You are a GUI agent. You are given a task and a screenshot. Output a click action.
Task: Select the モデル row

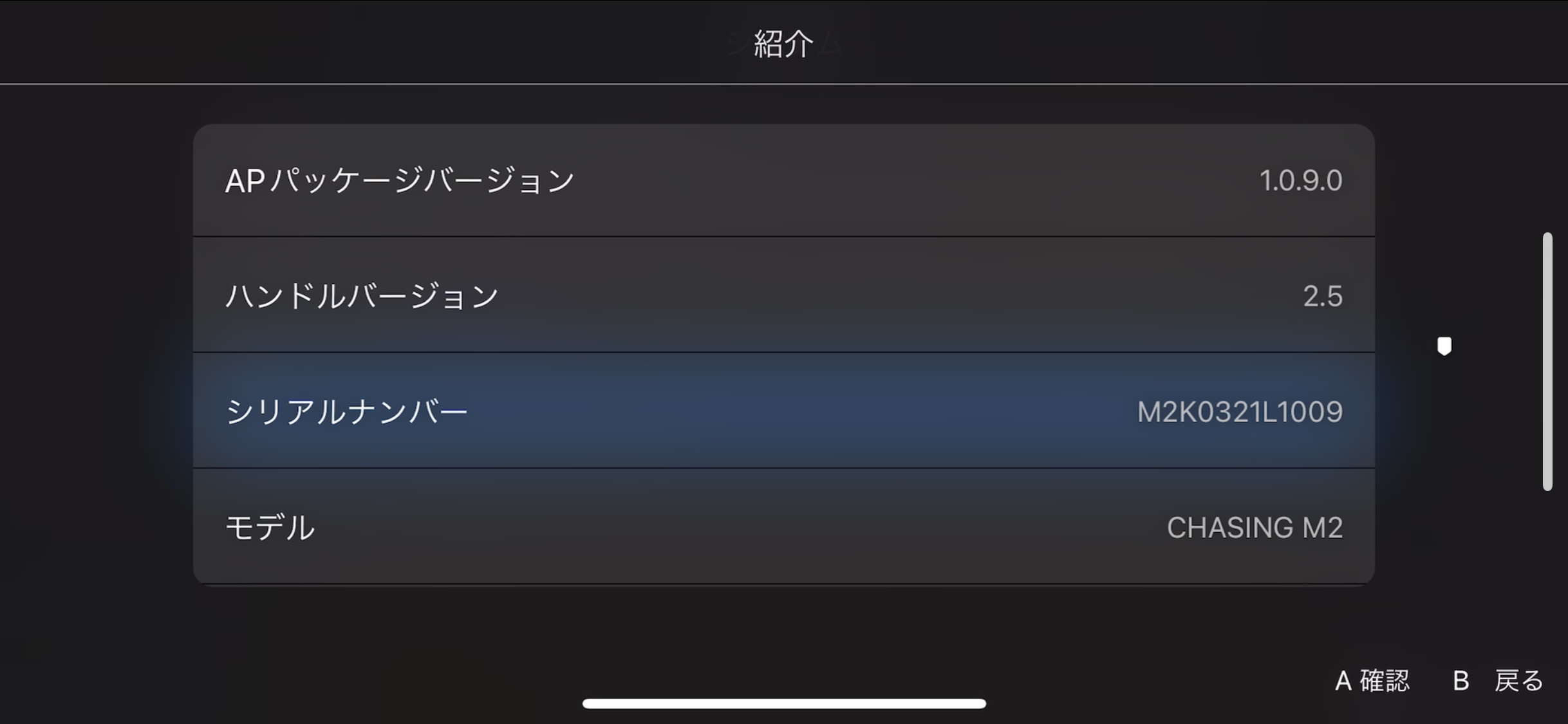click(x=783, y=526)
